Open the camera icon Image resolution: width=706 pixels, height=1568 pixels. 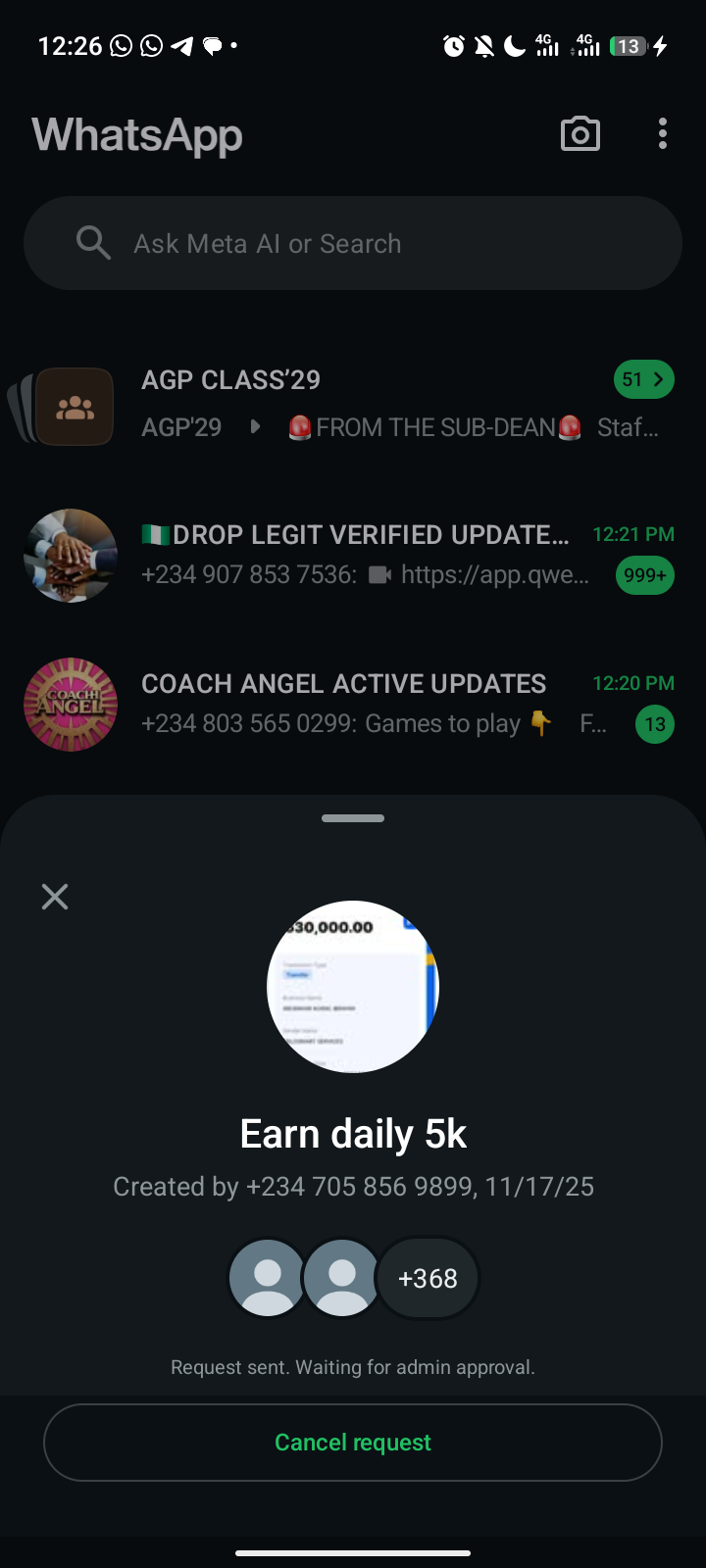(x=580, y=134)
